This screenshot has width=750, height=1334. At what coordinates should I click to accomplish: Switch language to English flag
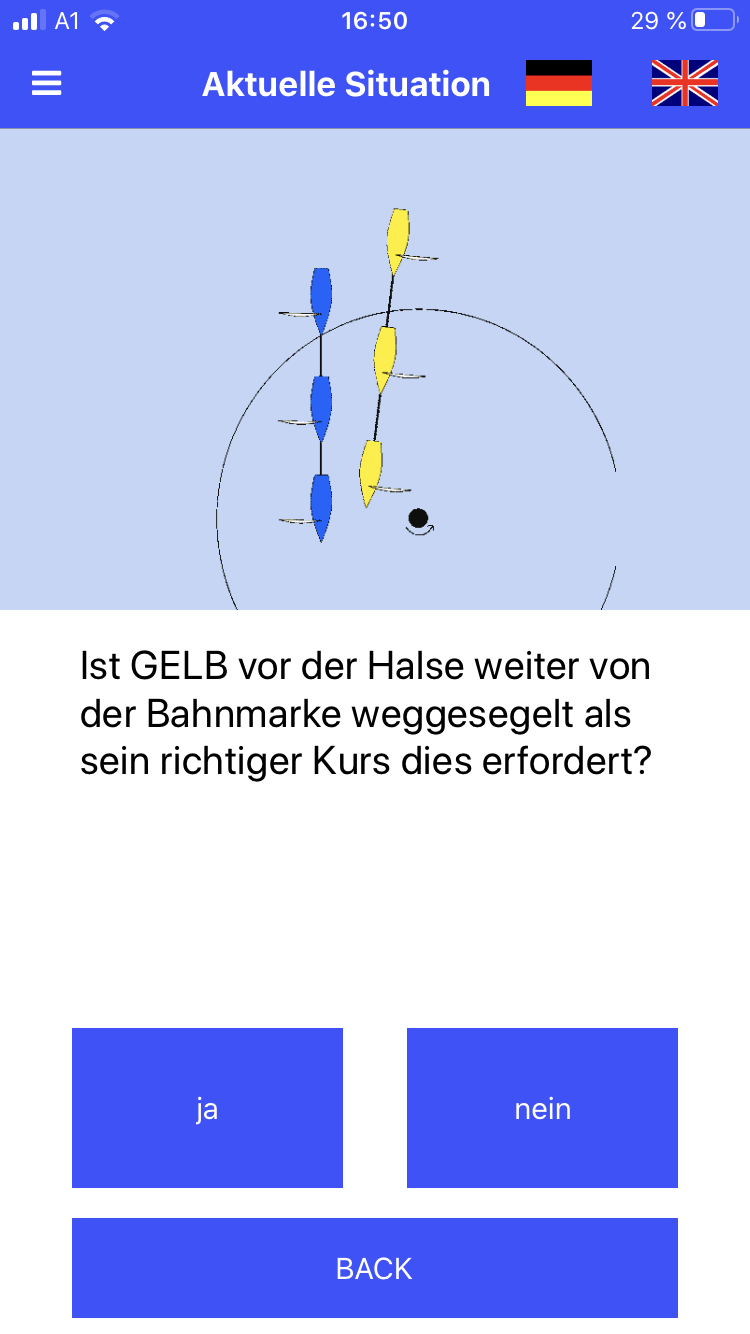pos(684,83)
